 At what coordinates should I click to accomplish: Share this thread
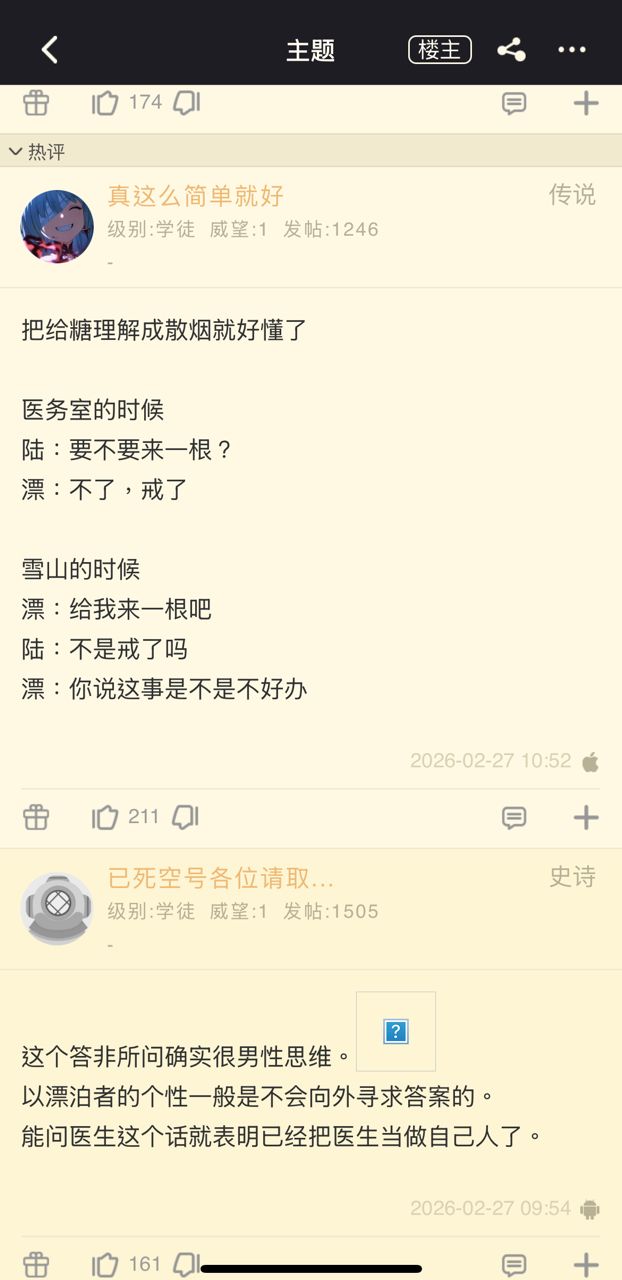511,50
